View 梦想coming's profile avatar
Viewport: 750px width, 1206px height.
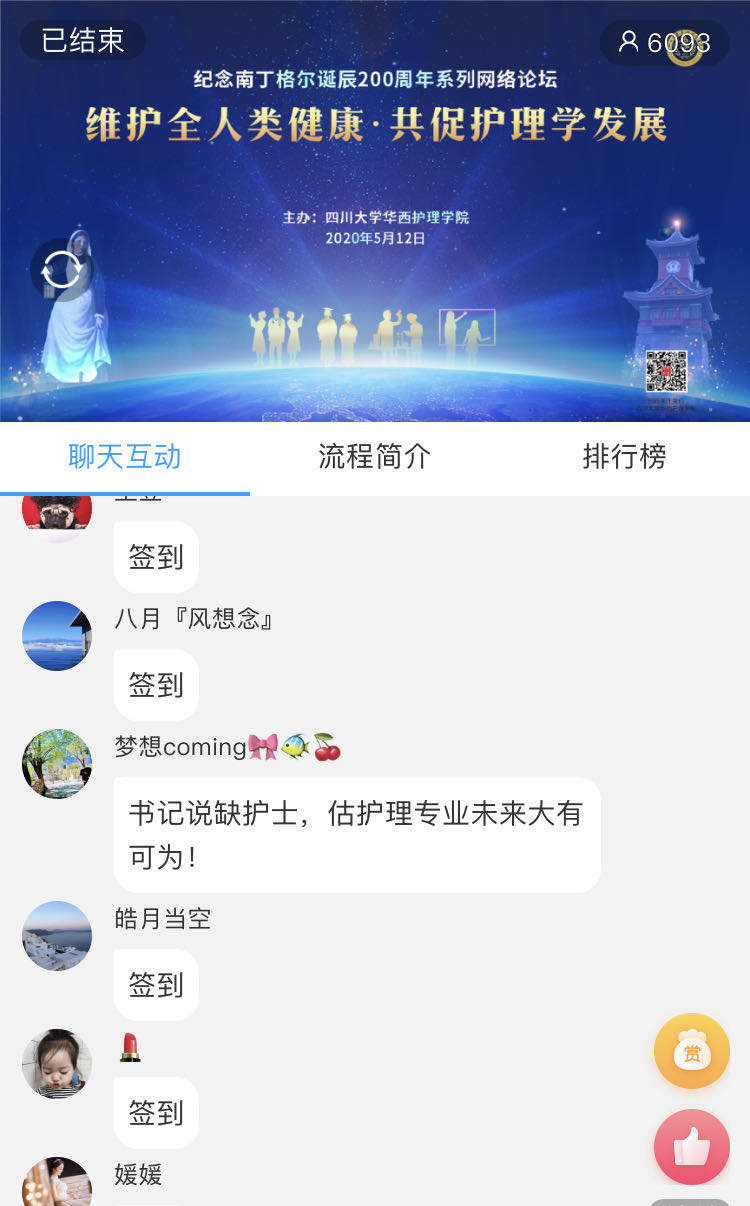[57, 764]
